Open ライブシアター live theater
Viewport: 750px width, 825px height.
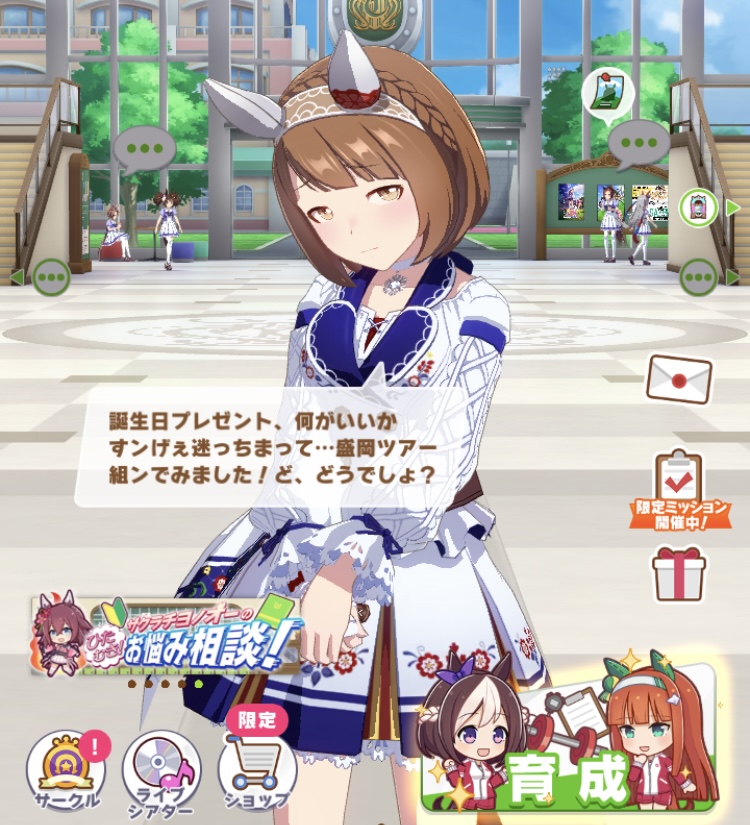(161, 772)
